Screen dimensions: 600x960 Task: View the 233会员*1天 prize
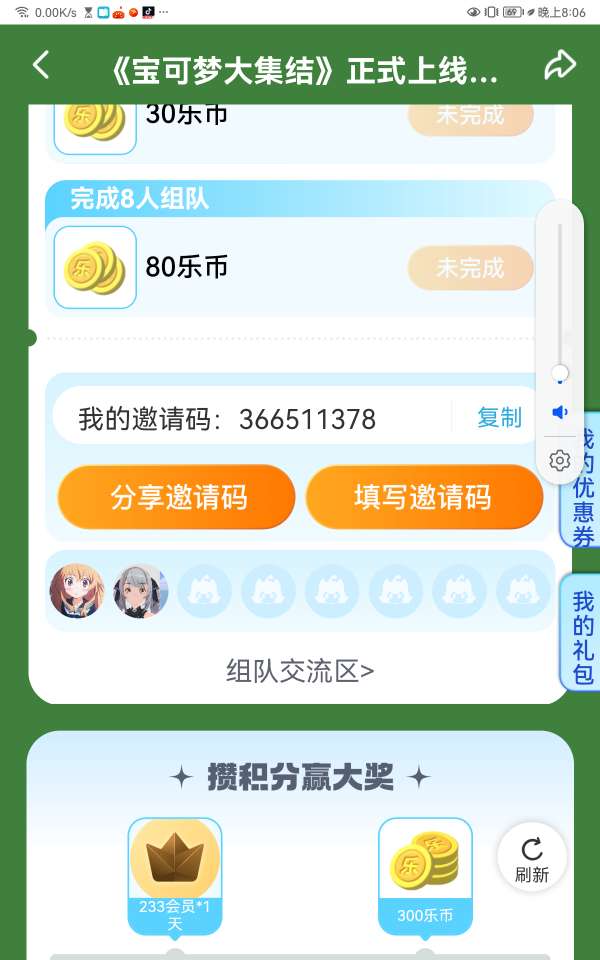tap(175, 873)
